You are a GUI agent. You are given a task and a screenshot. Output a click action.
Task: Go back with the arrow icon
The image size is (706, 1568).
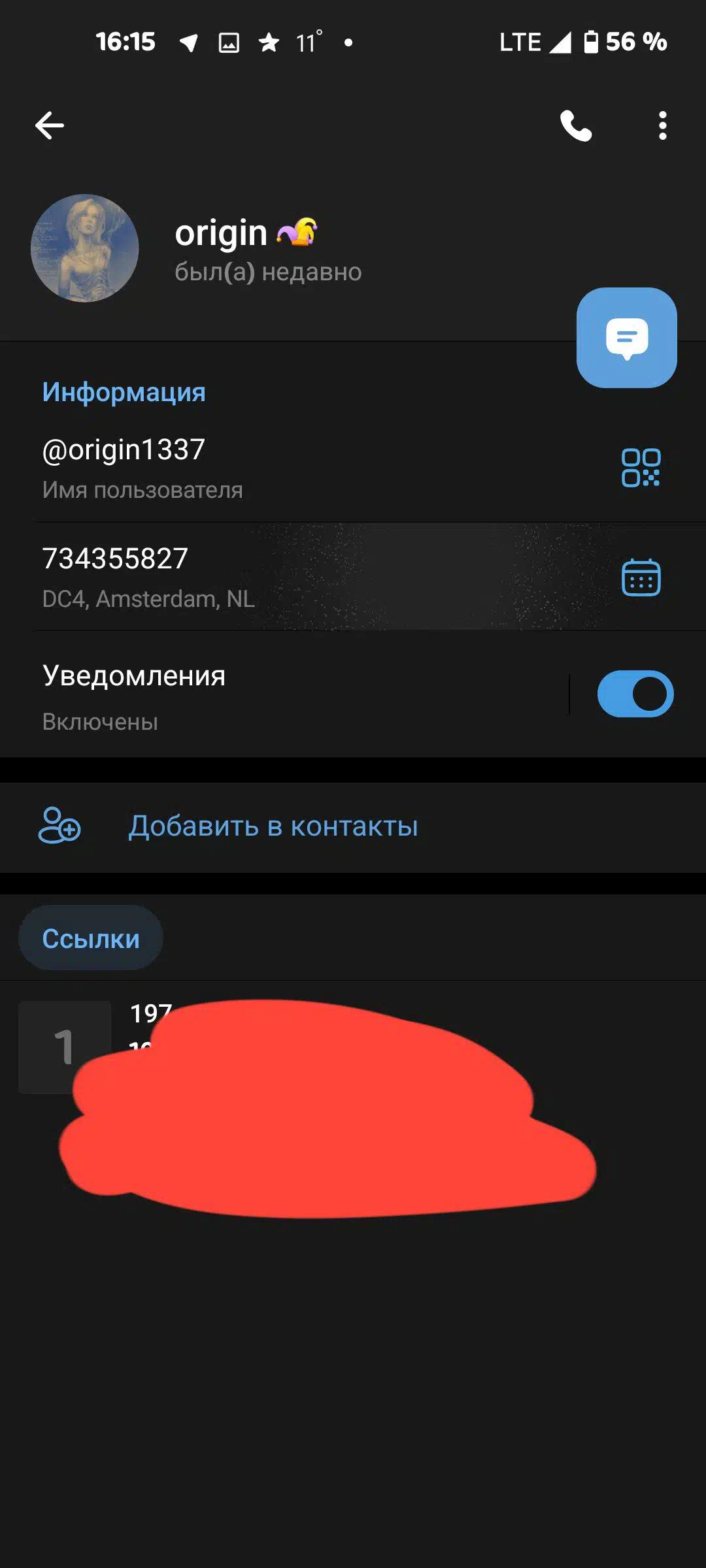[50, 125]
